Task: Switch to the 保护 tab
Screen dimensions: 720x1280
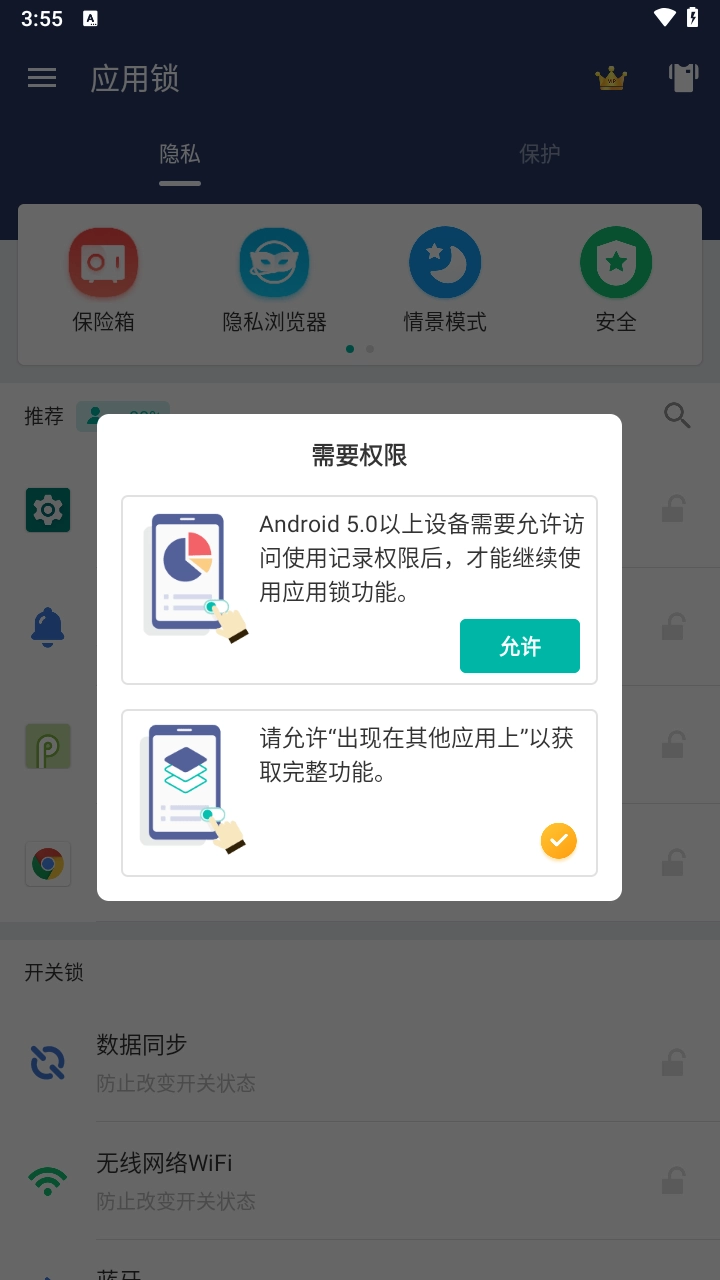Action: point(539,154)
